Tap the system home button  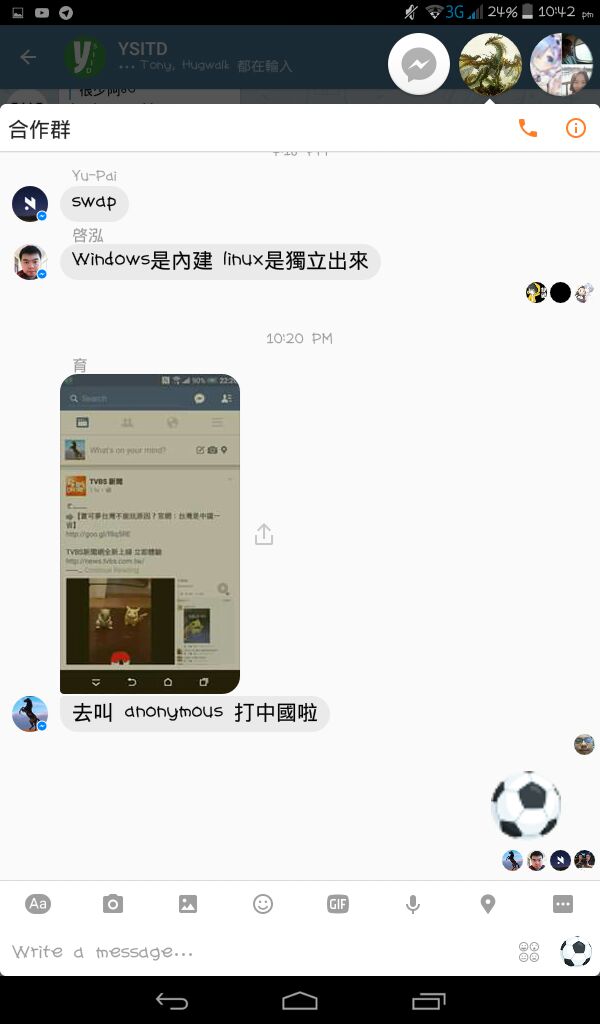tap(300, 1000)
